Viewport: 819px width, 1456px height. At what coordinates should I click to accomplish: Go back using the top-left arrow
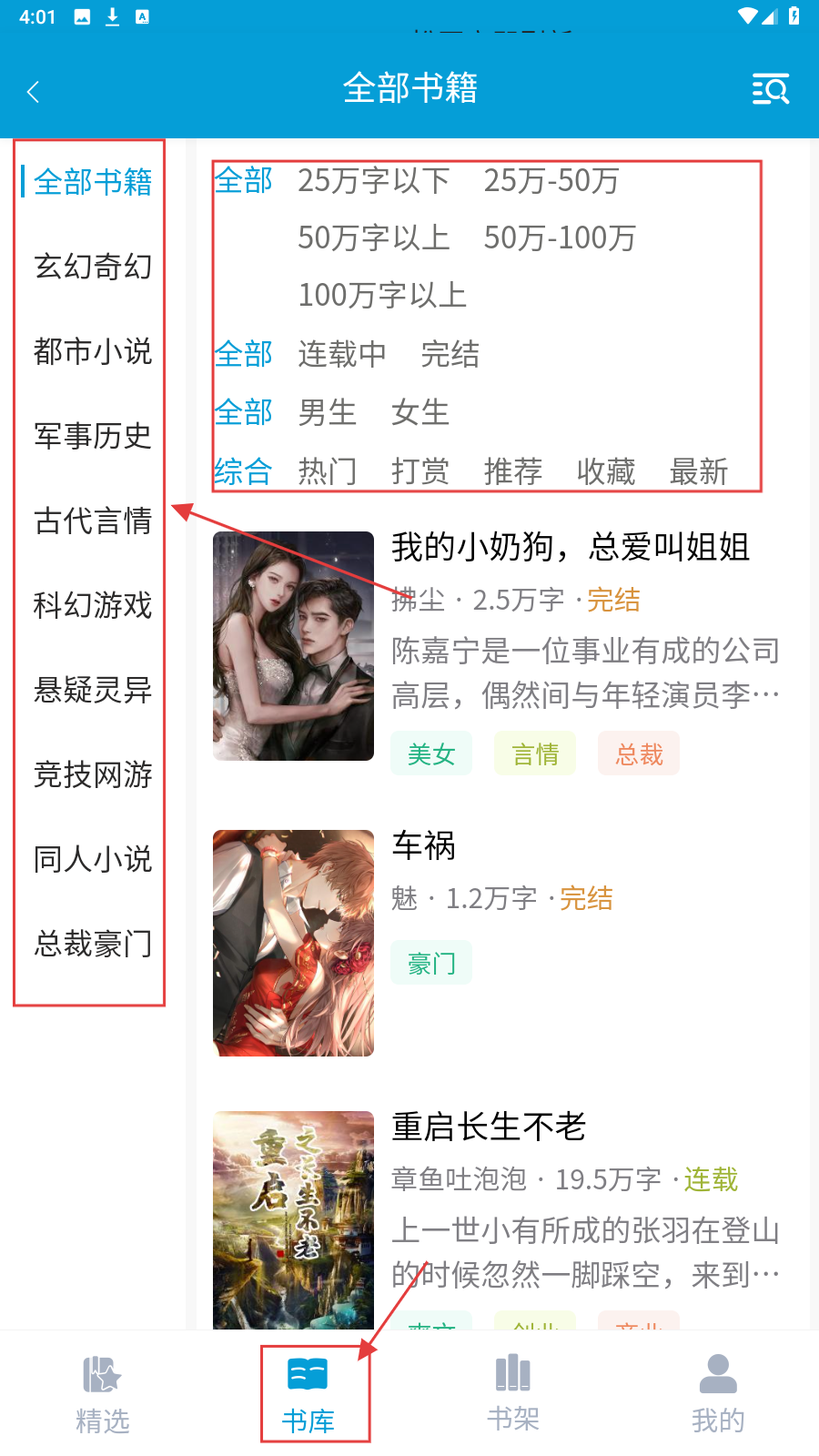(34, 91)
